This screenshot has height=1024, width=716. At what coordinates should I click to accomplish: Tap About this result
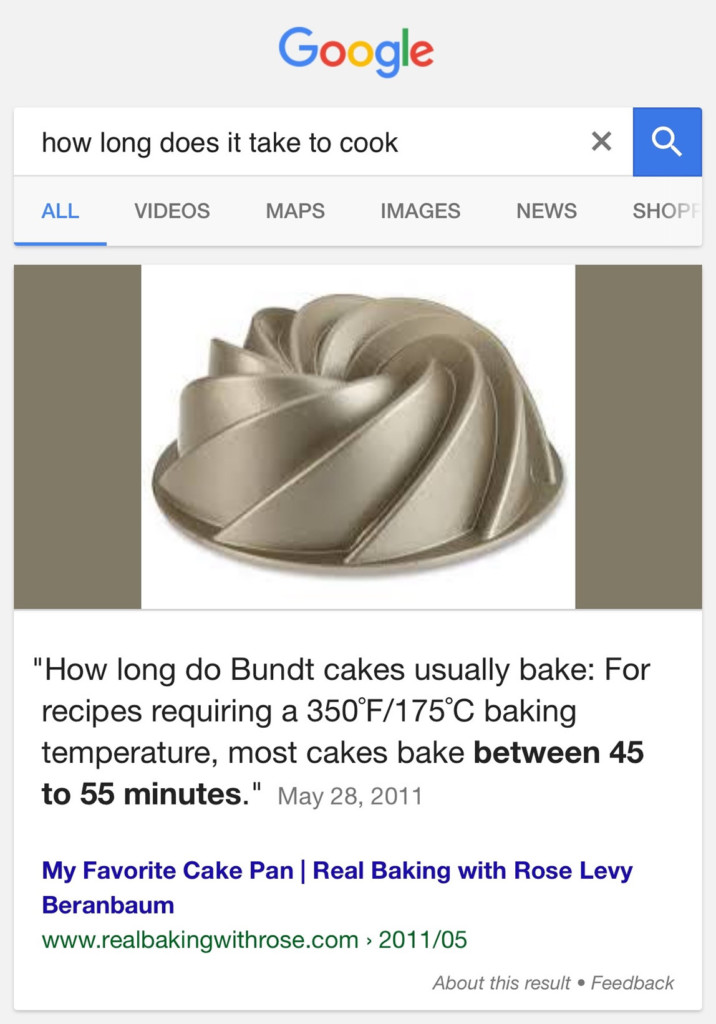[501, 983]
